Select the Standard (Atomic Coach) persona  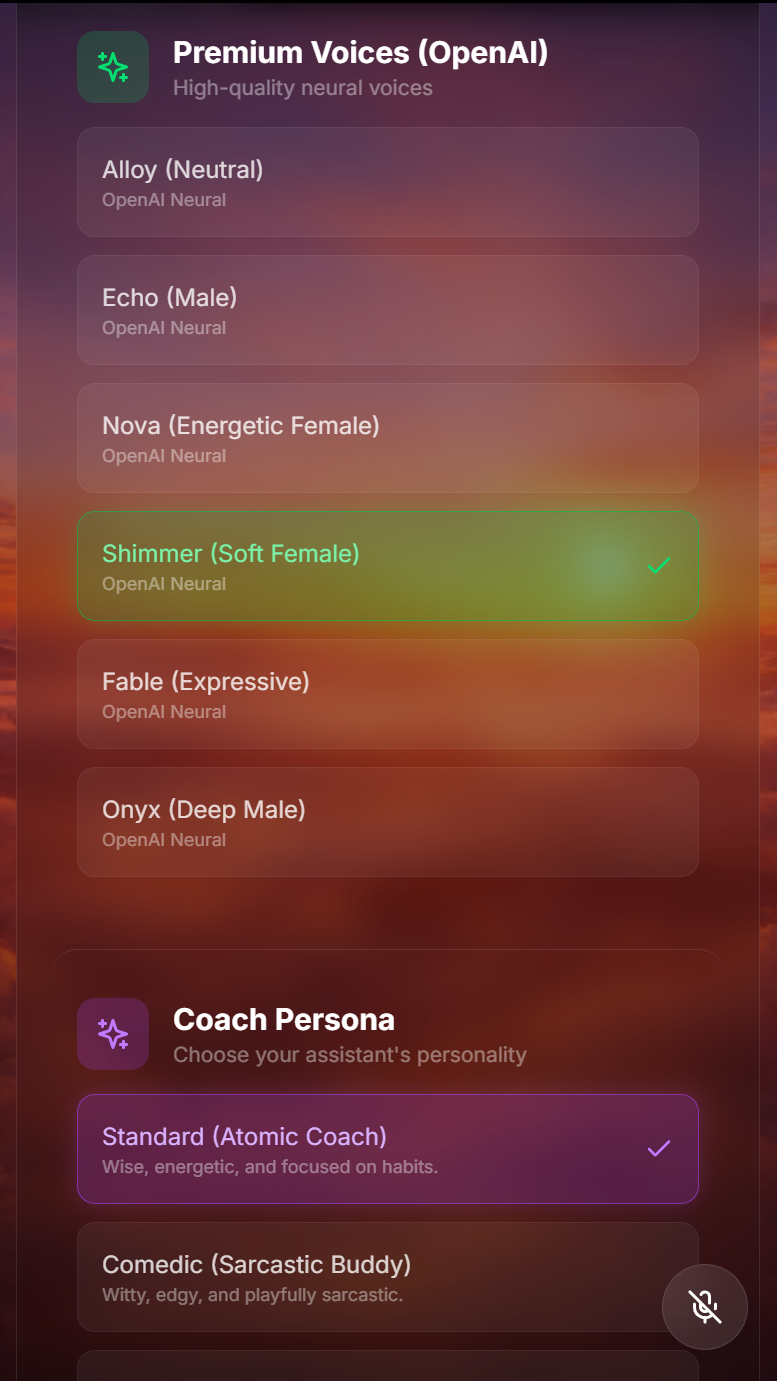[x=388, y=1149]
